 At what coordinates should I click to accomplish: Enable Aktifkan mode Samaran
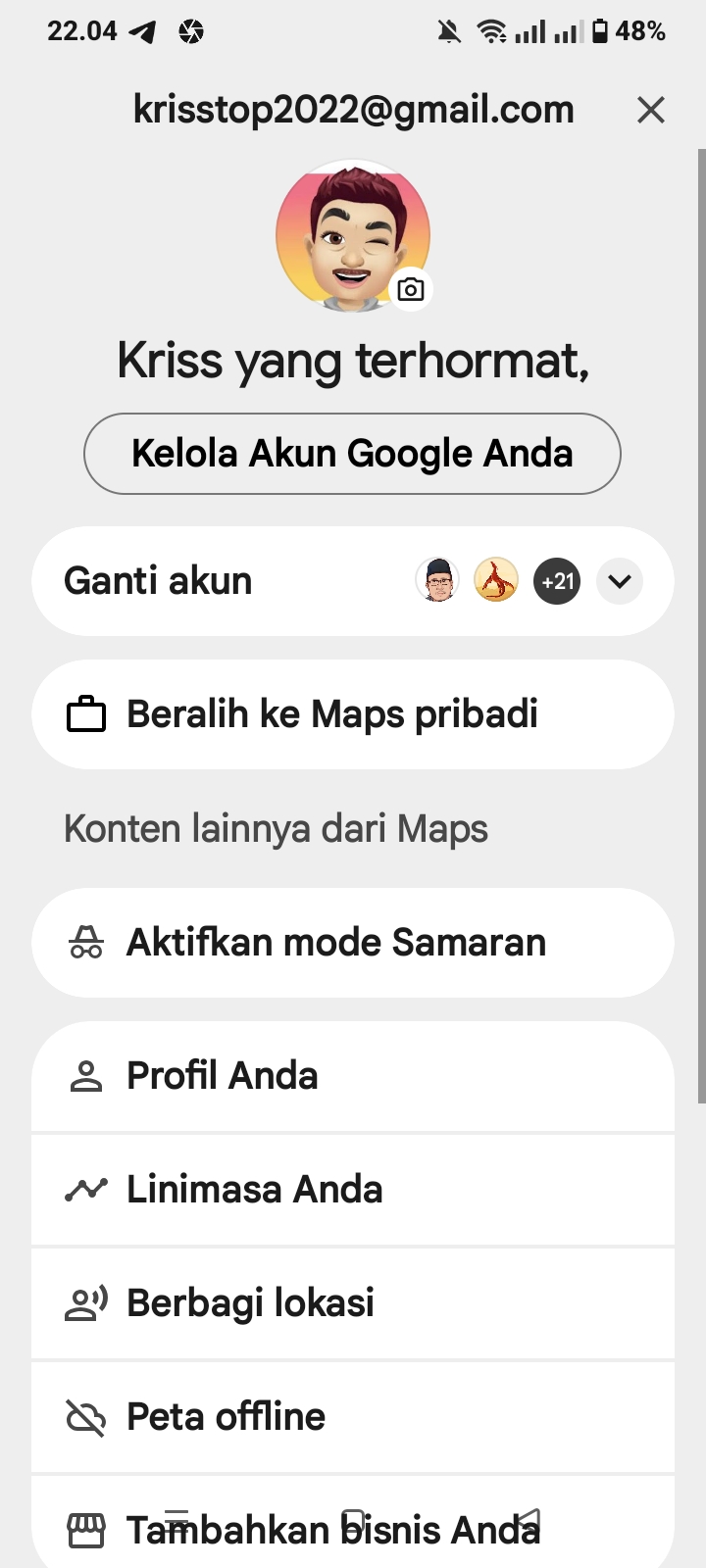tap(352, 943)
